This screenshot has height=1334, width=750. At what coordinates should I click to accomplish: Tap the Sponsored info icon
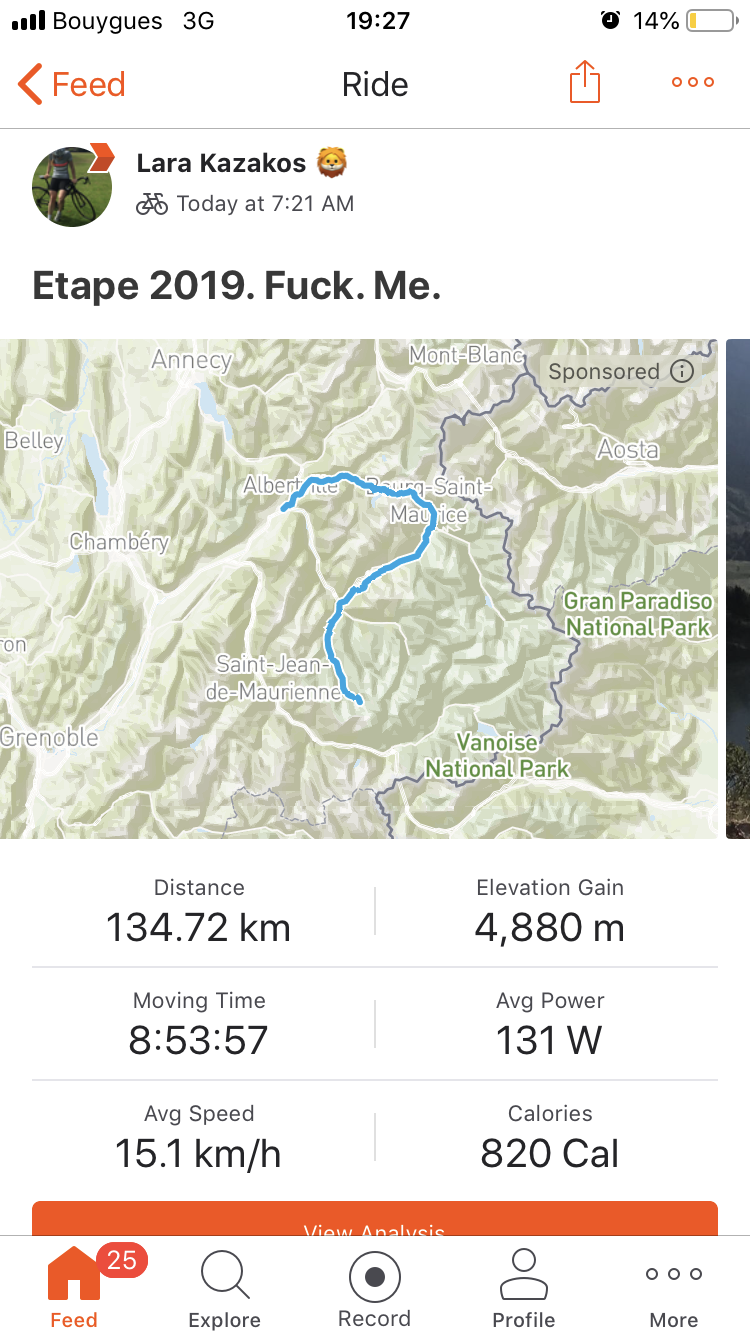pos(682,372)
